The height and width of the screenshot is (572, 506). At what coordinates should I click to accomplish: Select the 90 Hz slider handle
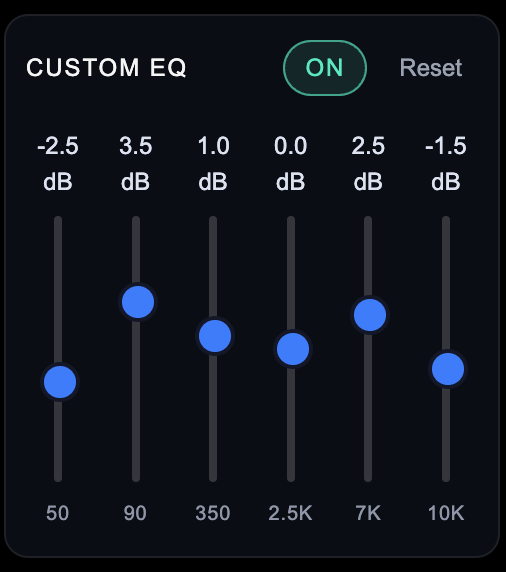[138, 302]
